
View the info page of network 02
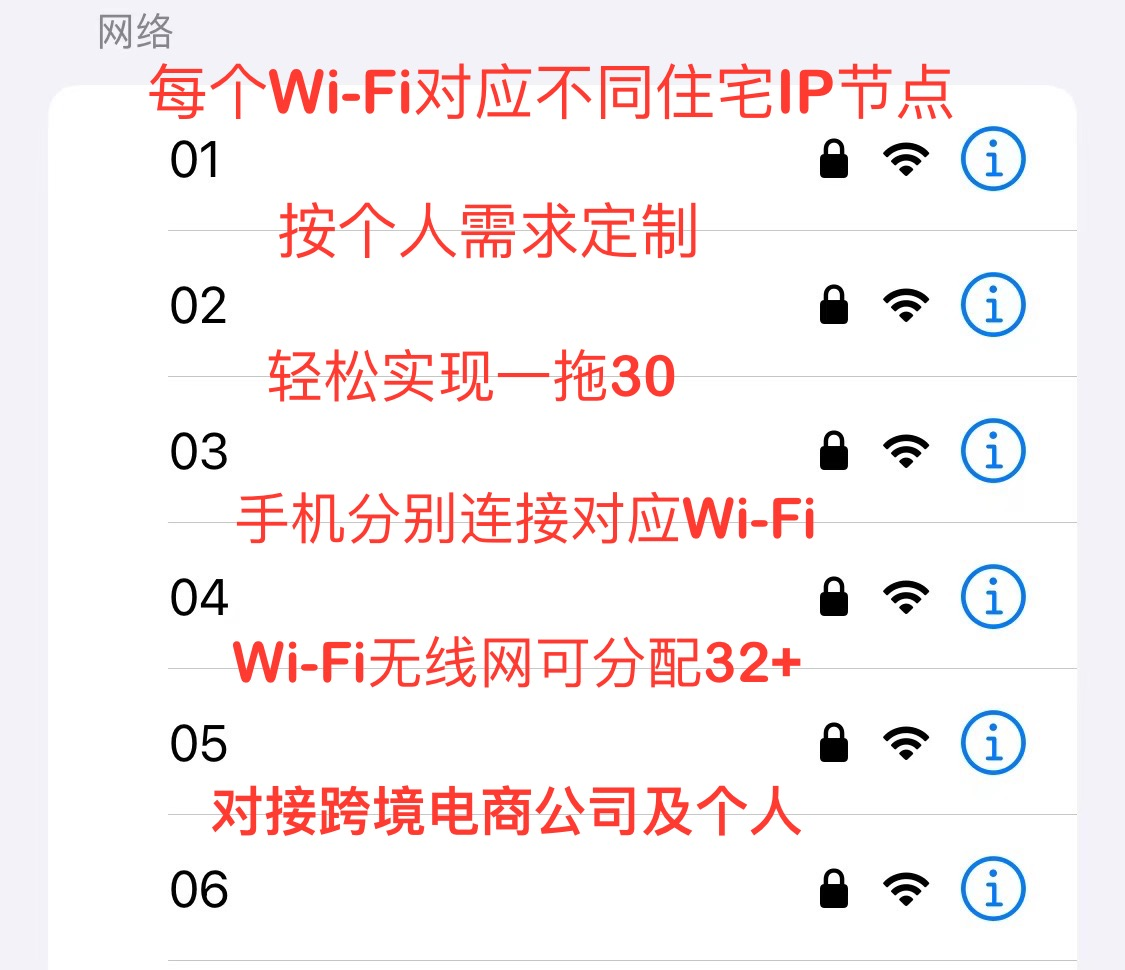click(x=992, y=305)
